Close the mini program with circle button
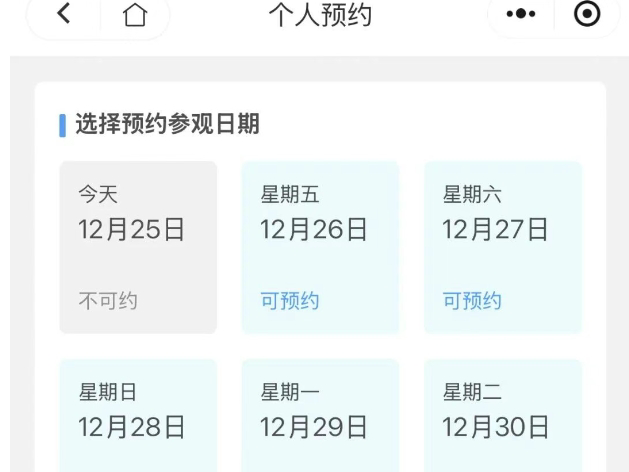The image size is (629, 472). click(589, 15)
